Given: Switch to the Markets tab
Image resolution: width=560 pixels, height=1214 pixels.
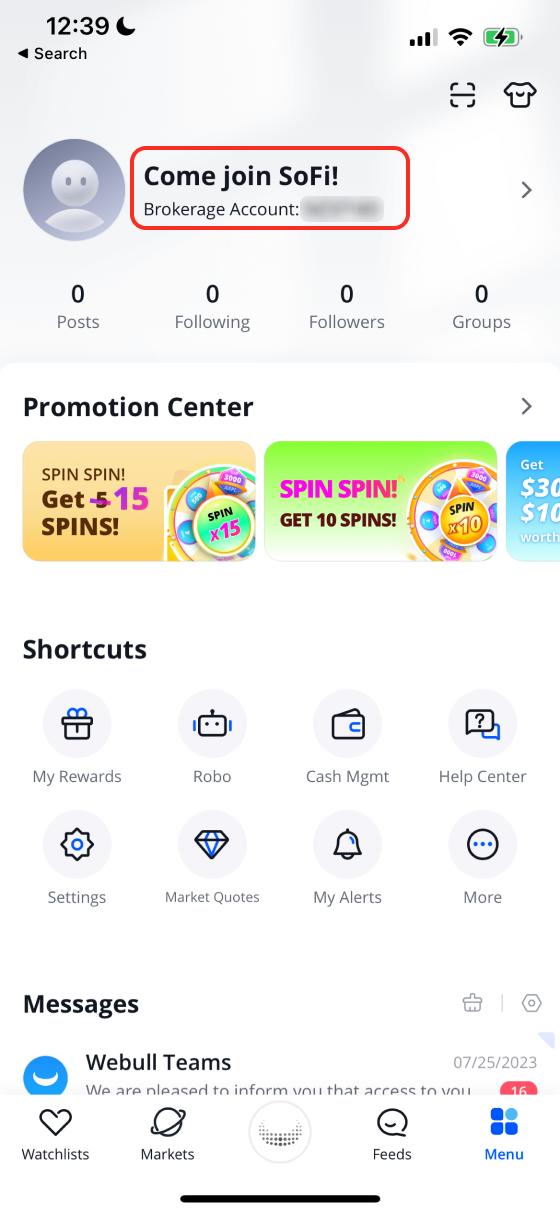Looking at the screenshot, I should coord(168,1135).
